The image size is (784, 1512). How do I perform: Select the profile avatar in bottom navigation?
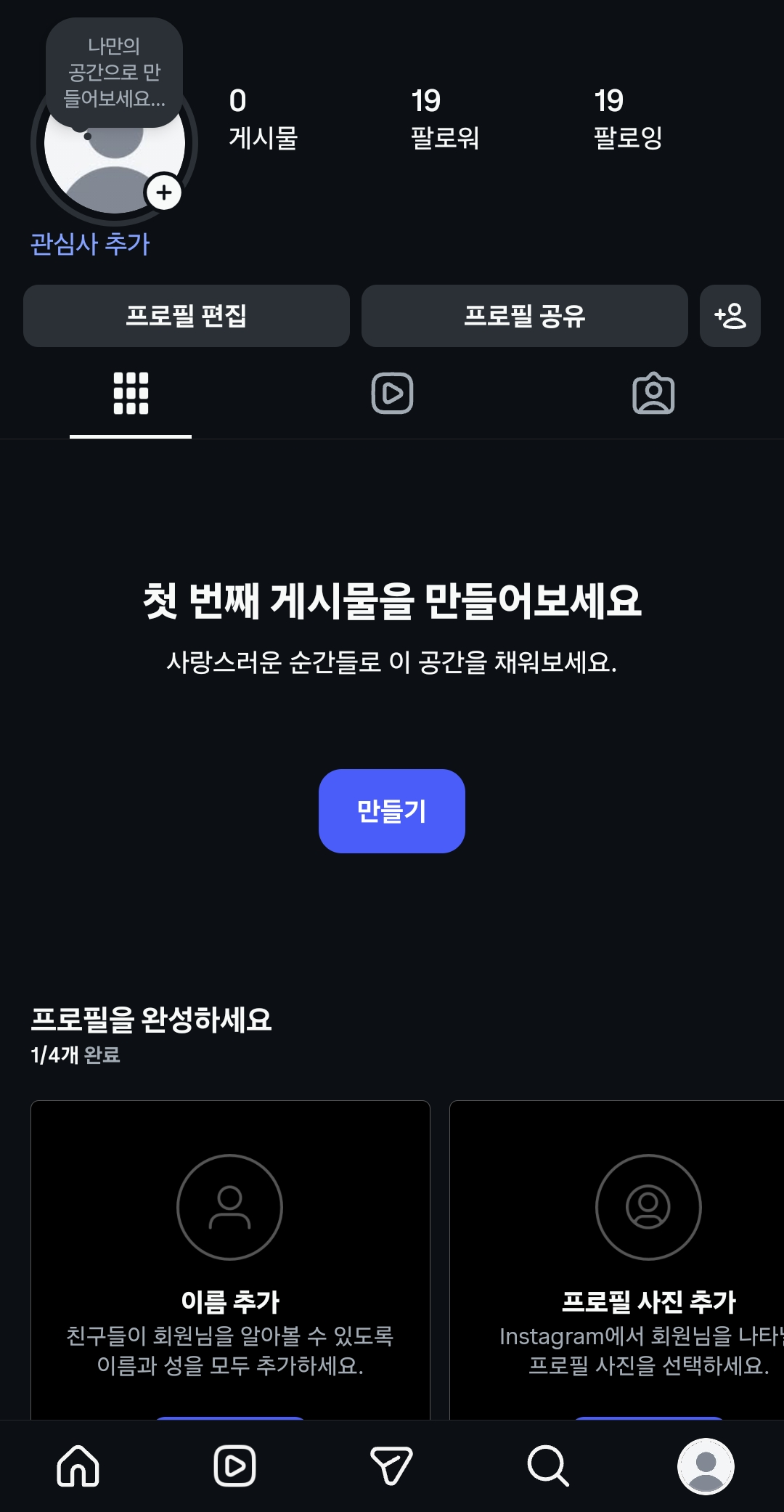[x=706, y=1466]
